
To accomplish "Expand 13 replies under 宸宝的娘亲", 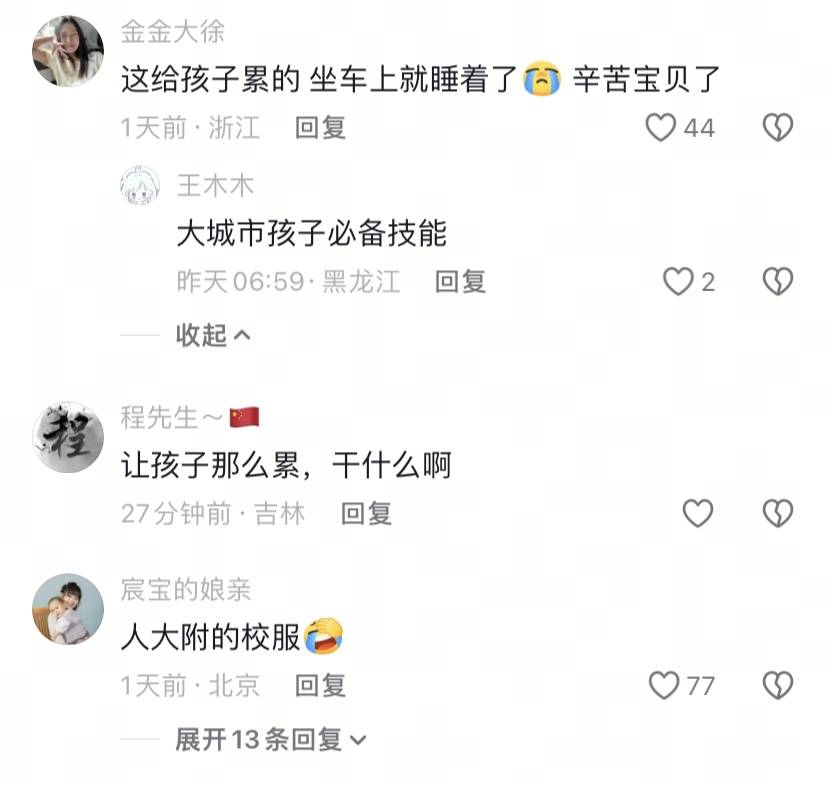I will [271, 740].
